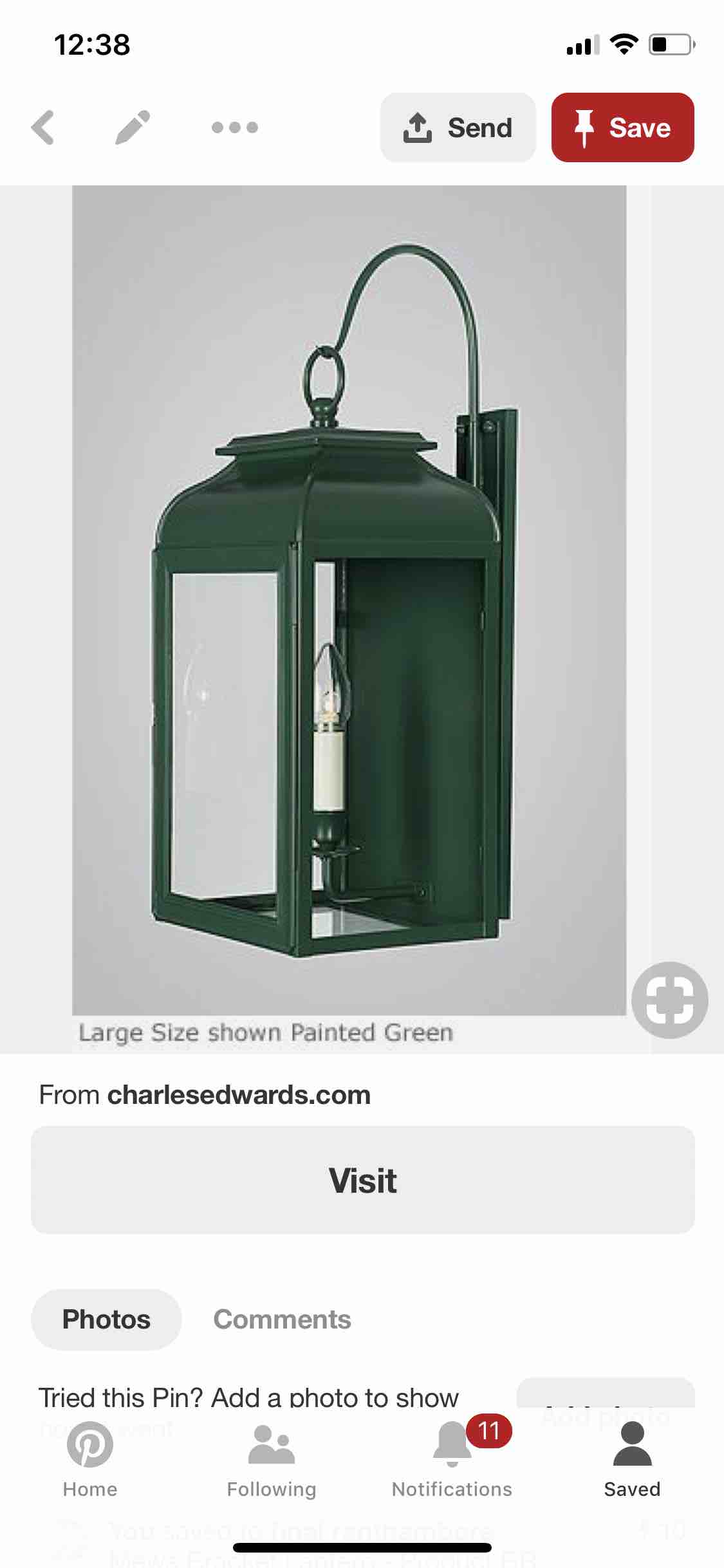Visit the charlesedwards.com site
Image resolution: width=724 pixels, height=1568 pixels.
coord(362,1180)
